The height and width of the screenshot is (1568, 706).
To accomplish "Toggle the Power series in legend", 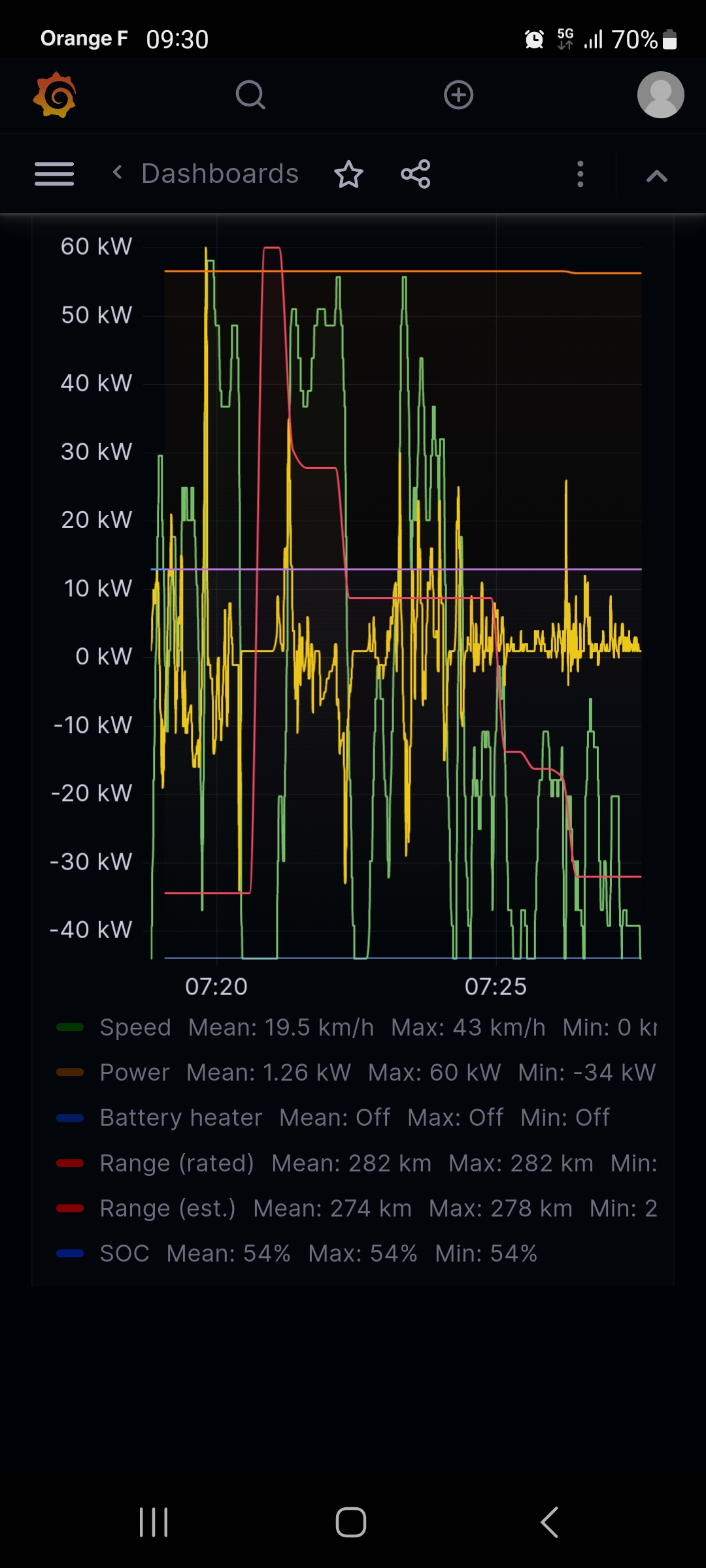I will [134, 1073].
